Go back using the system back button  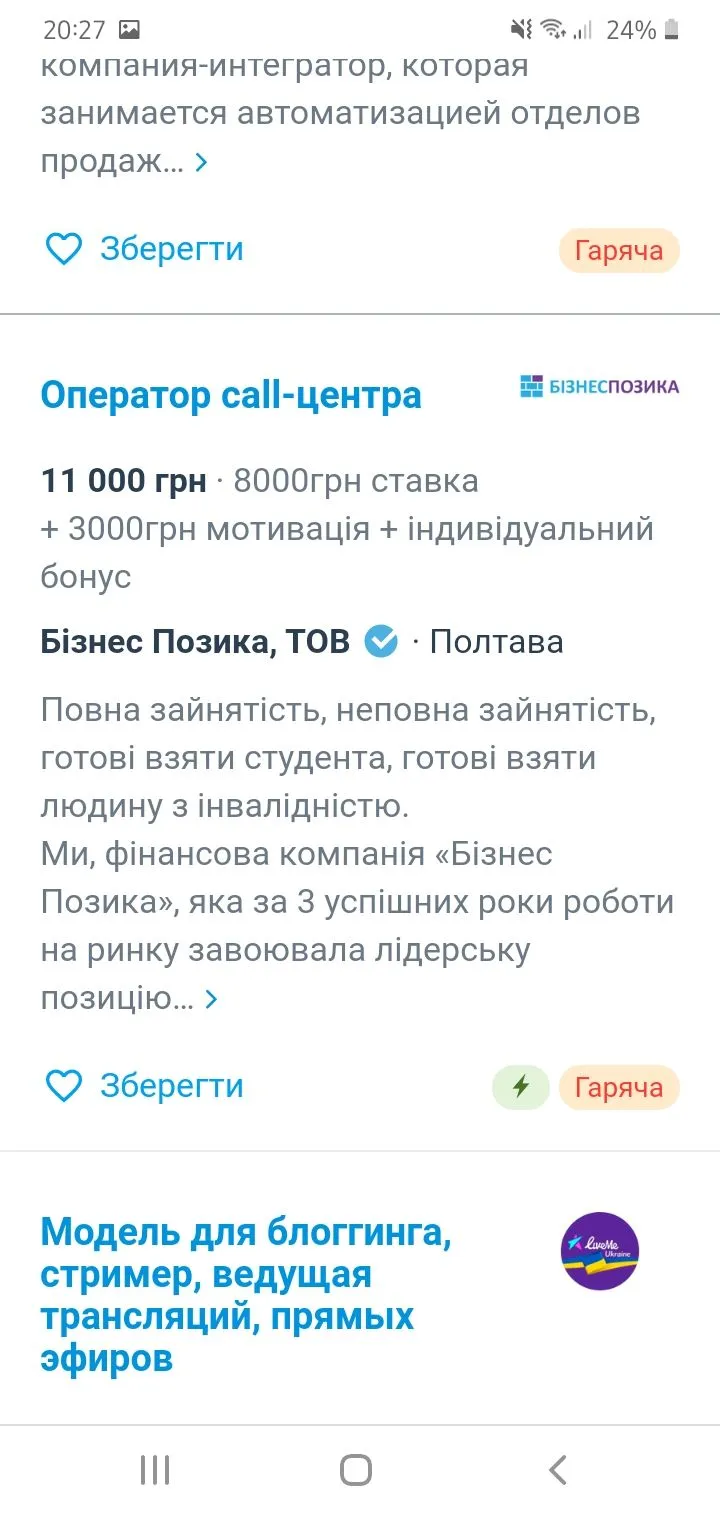point(557,1470)
